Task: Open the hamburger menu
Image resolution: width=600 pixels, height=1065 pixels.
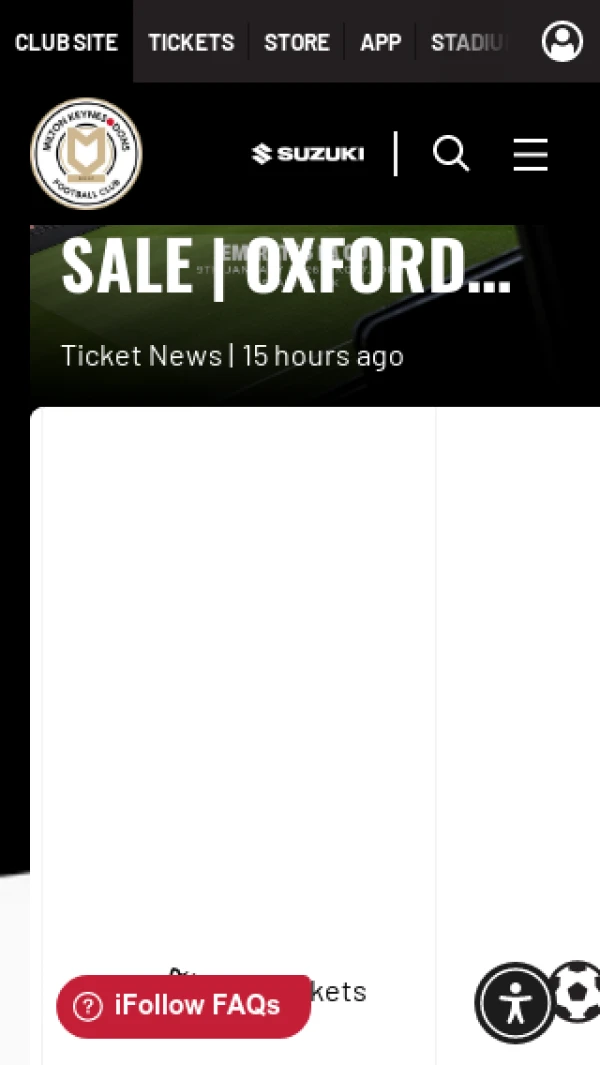Action: click(x=530, y=154)
